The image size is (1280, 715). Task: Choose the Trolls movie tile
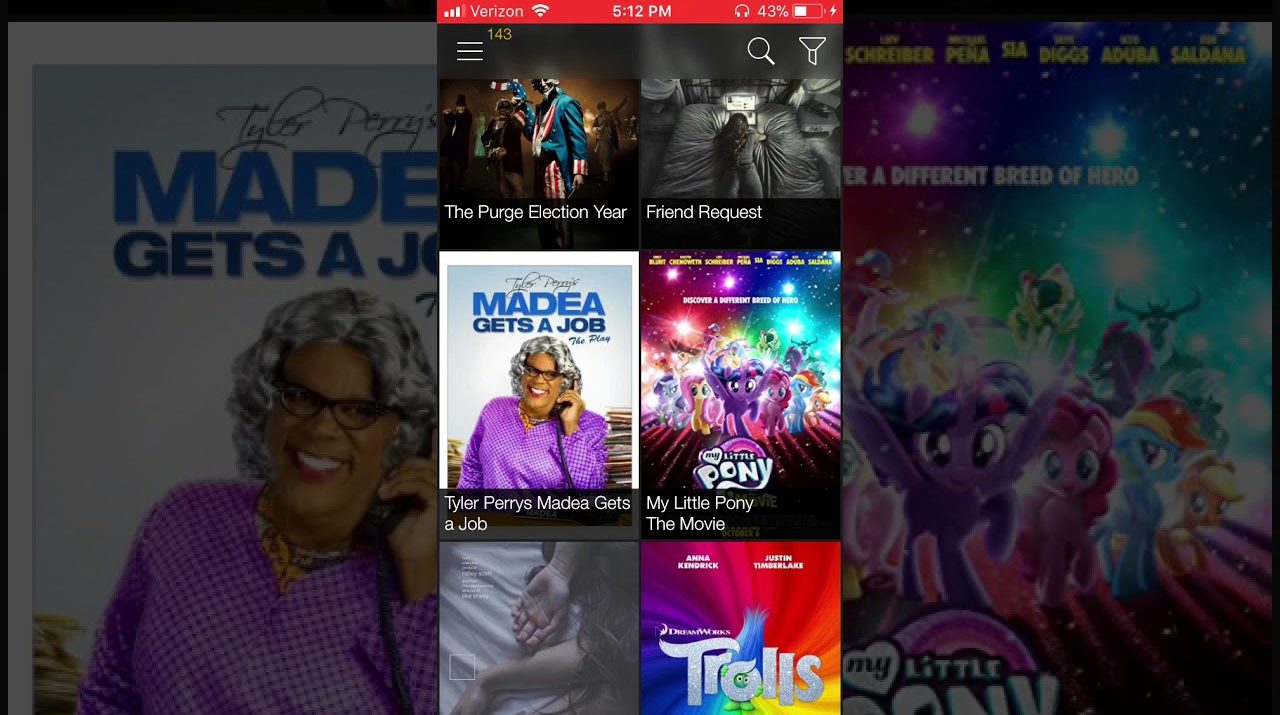[740, 630]
